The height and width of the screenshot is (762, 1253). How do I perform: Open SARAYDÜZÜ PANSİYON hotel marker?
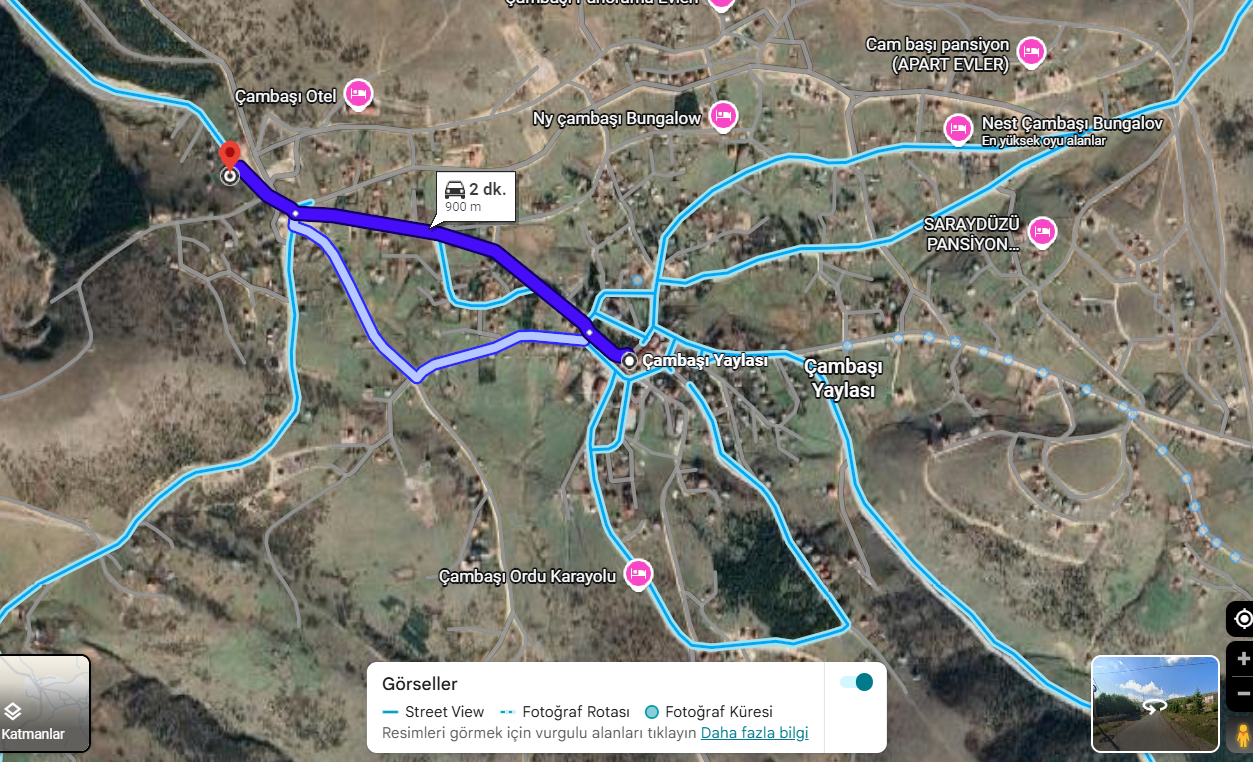[1042, 232]
